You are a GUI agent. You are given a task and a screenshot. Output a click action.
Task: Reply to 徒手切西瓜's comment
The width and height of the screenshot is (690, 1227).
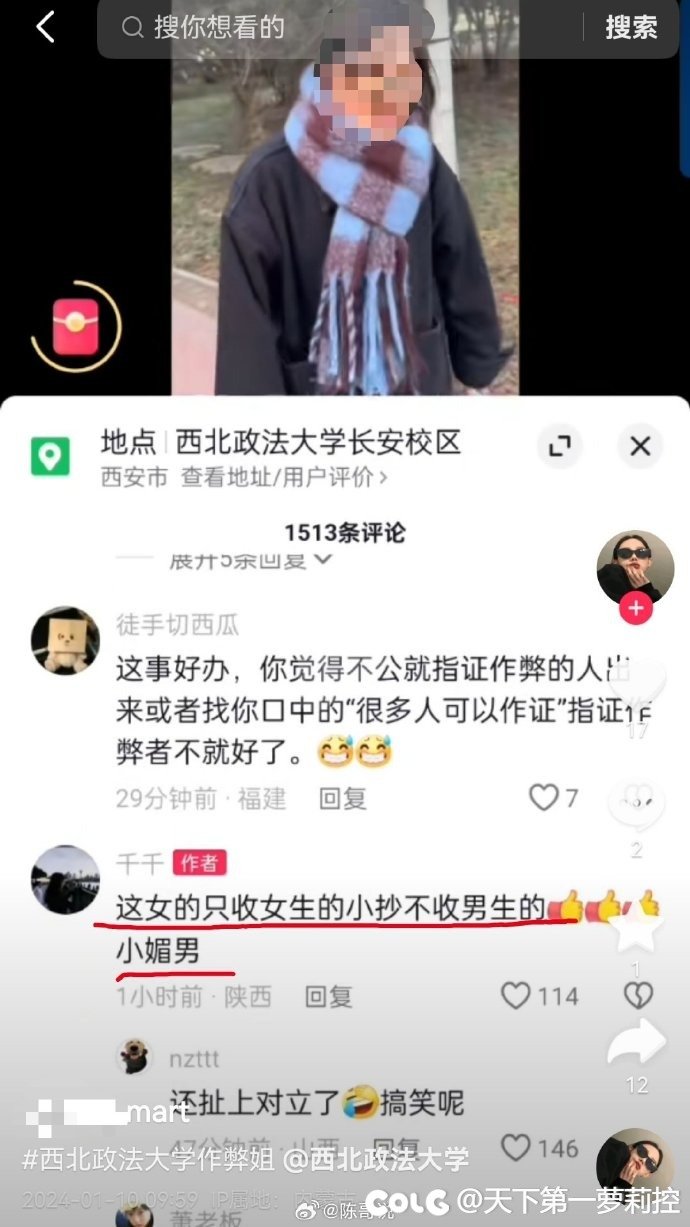343,798
